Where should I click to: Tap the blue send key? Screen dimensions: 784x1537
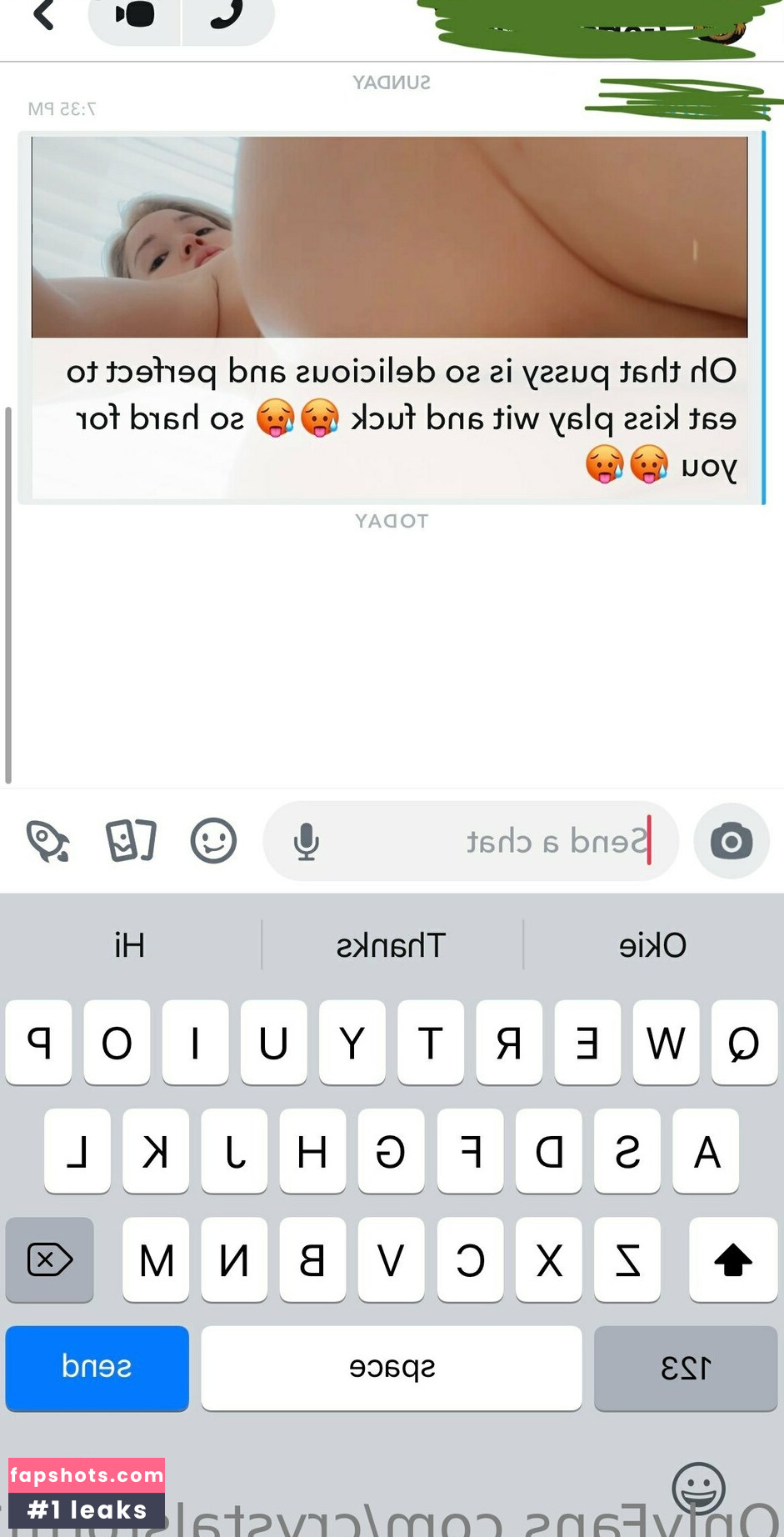(97, 1368)
